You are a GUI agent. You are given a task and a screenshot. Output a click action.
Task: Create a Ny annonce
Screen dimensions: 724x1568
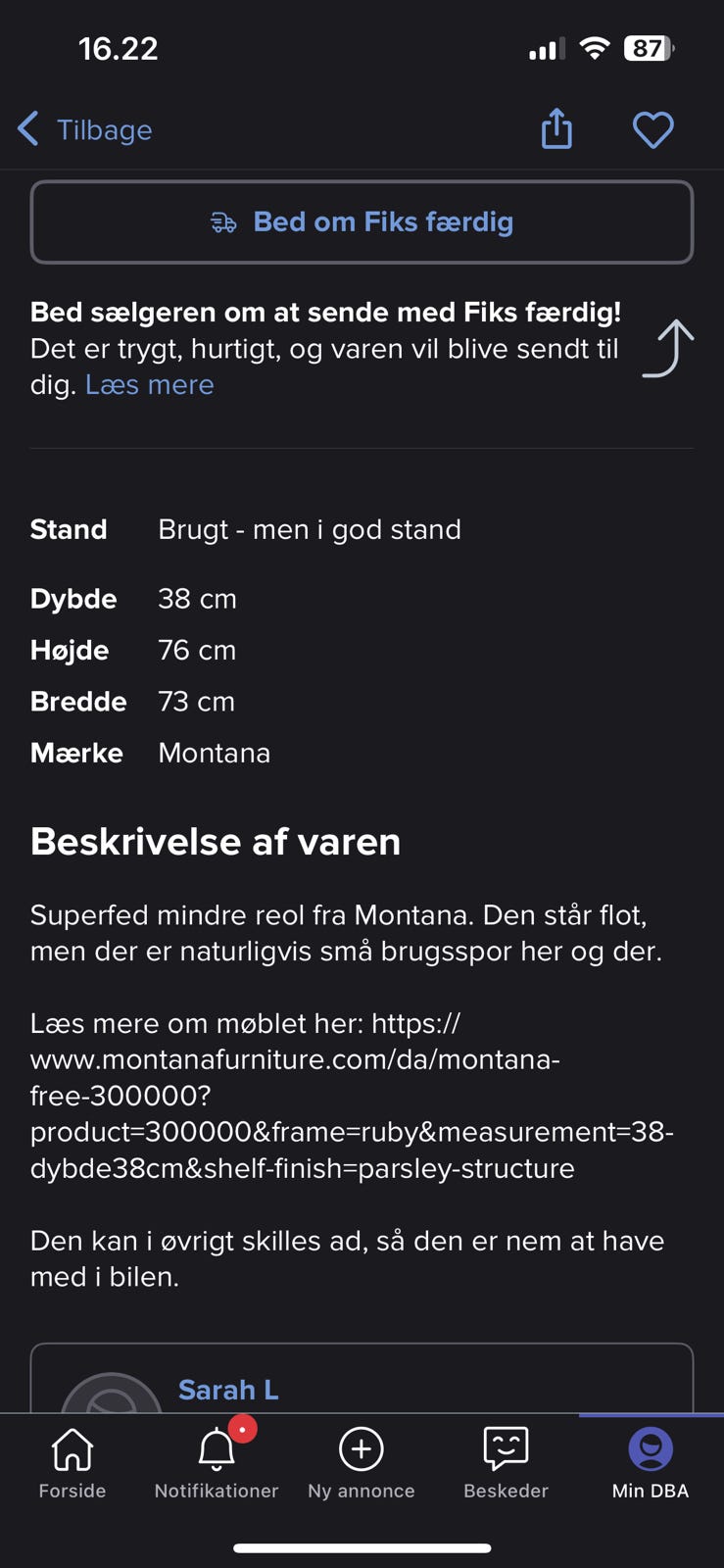[x=362, y=1463]
